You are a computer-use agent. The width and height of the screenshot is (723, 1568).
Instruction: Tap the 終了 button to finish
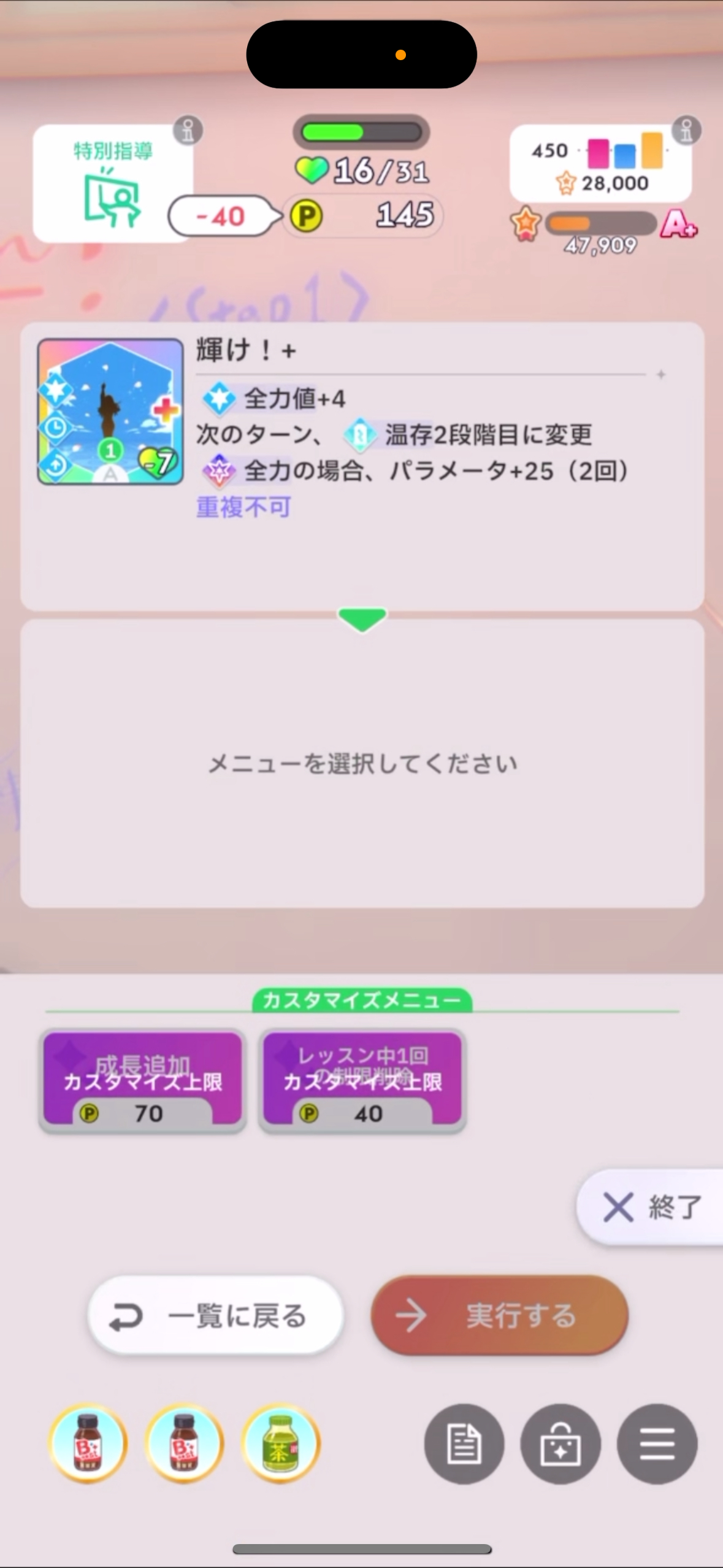click(651, 1207)
